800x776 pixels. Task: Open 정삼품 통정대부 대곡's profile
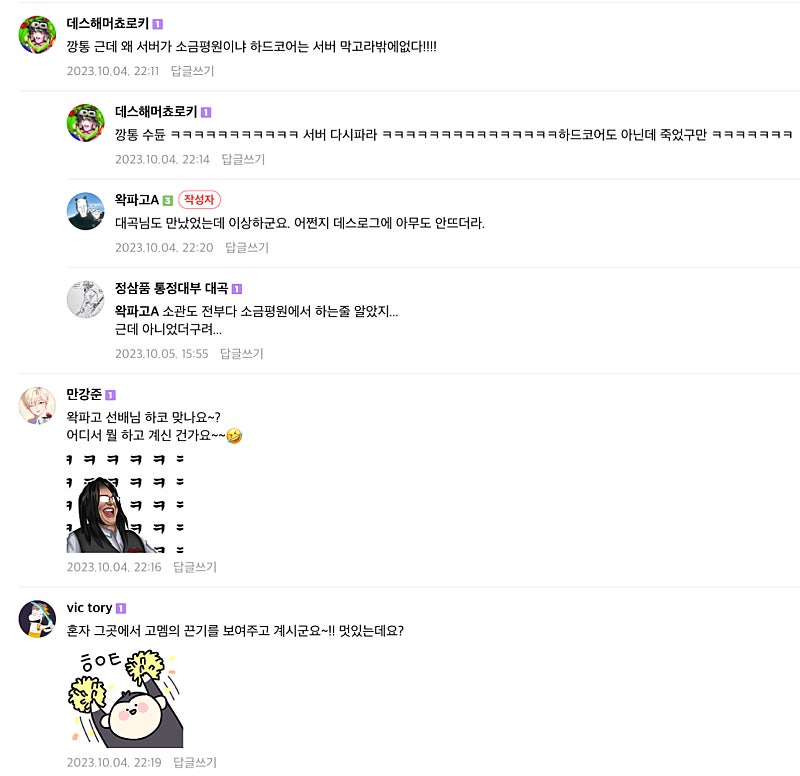point(171,288)
